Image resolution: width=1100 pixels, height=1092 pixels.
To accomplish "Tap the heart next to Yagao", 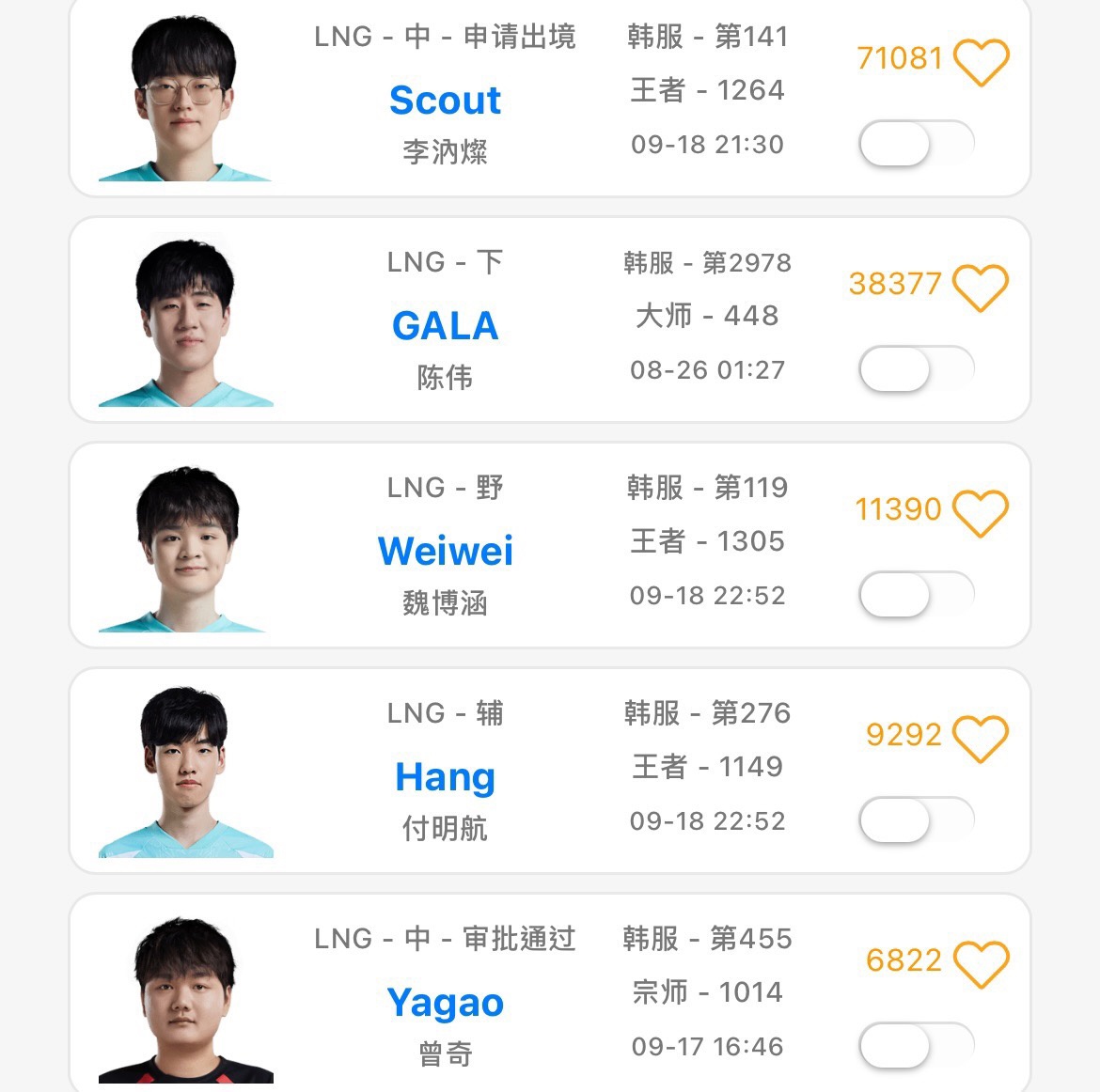I will (x=981, y=964).
